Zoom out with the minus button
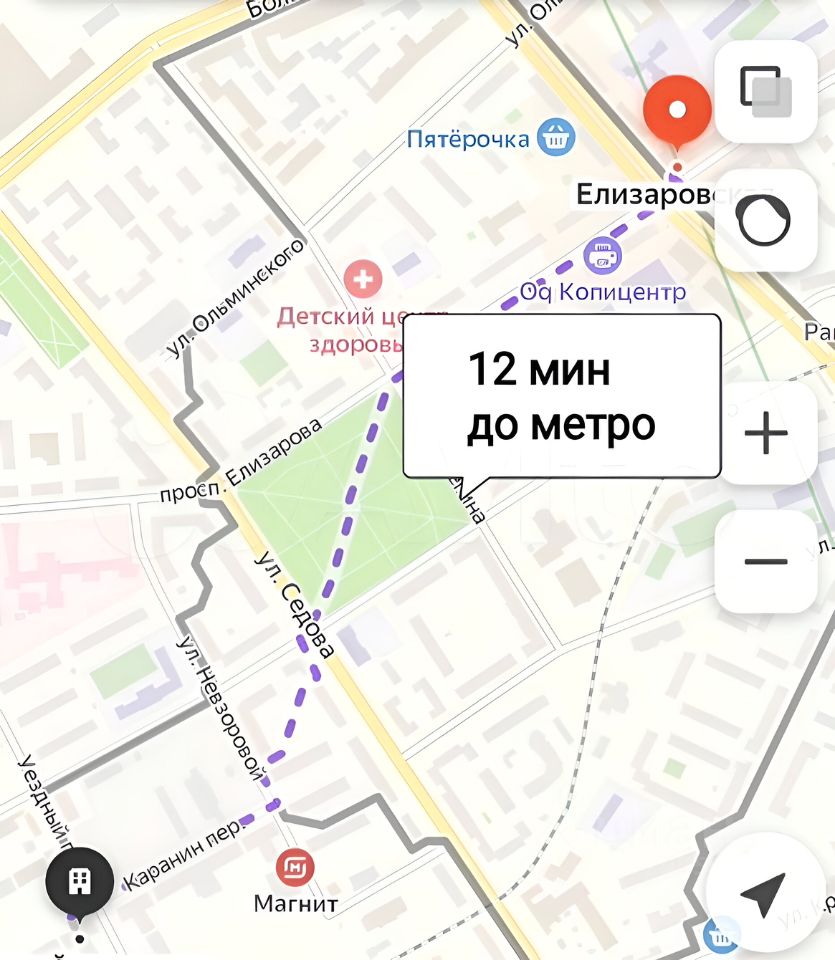 pos(766,561)
